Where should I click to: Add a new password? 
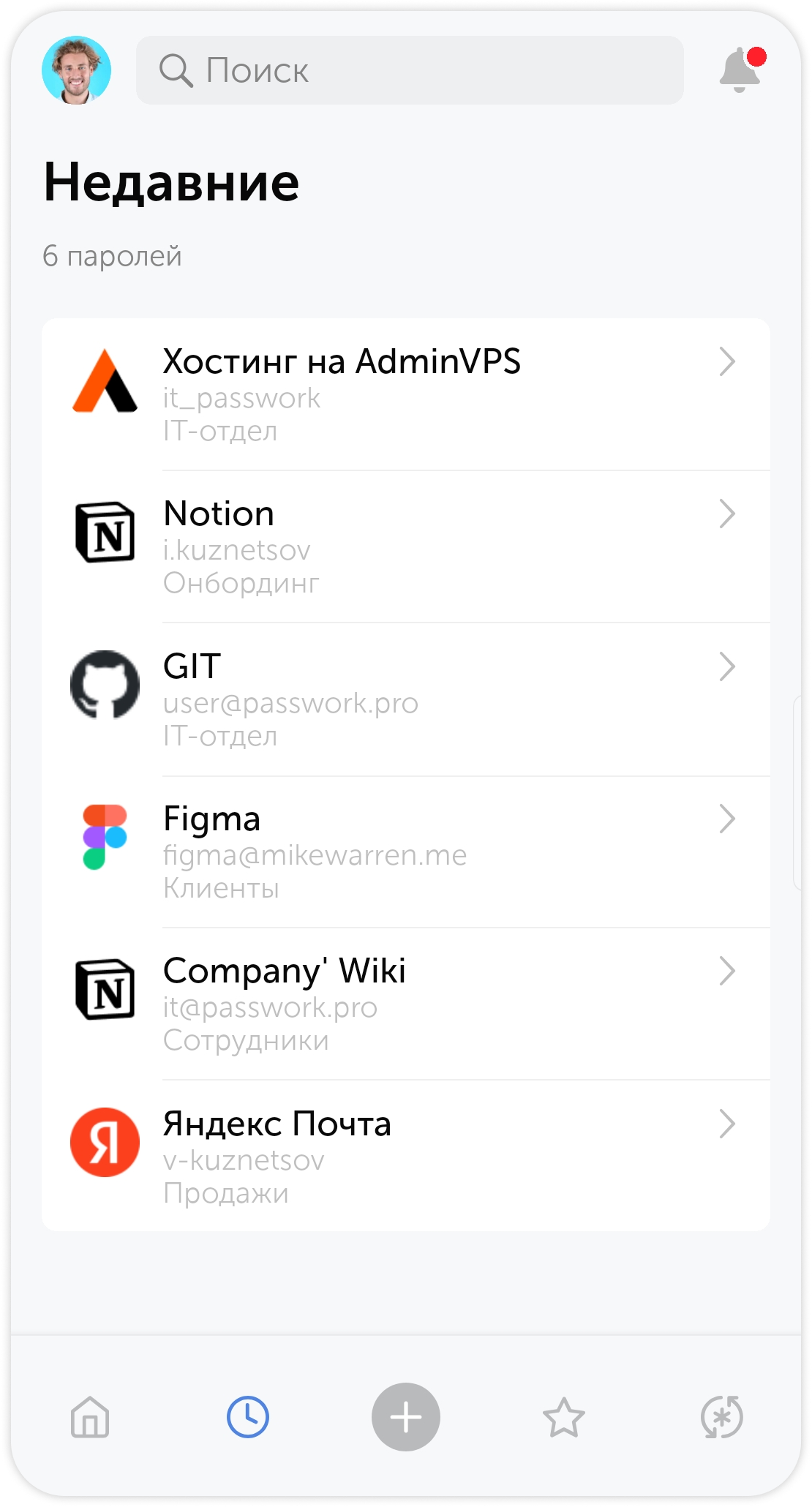pyautogui.click(x=406, y=1417)
